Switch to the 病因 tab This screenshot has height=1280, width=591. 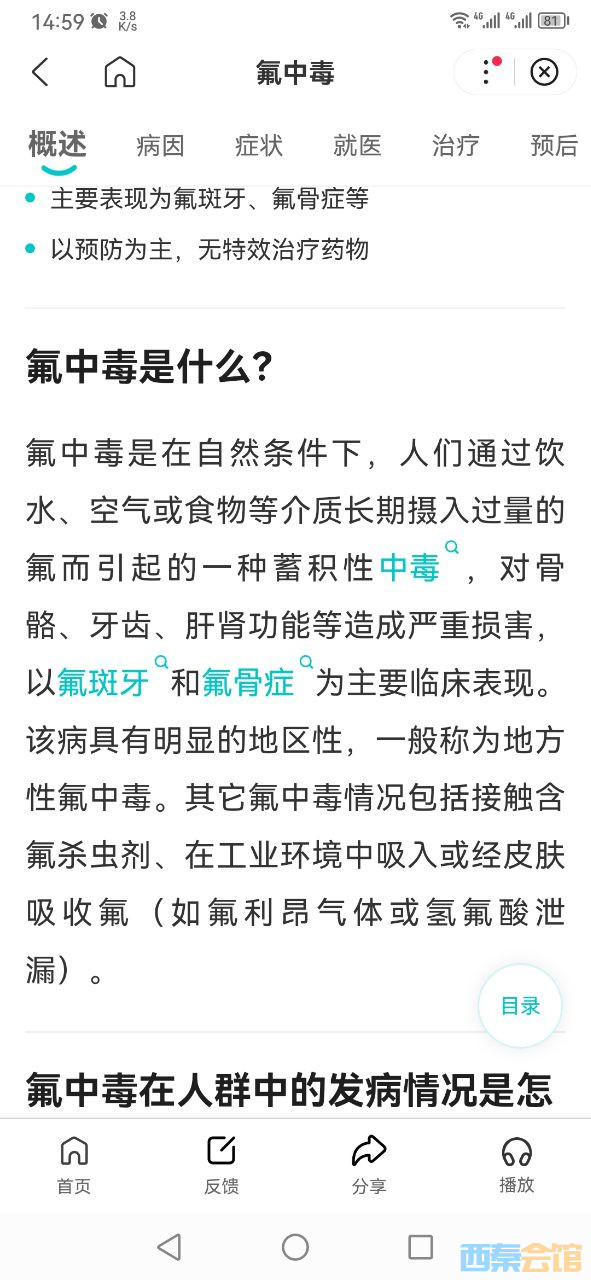pyautogui.click(x=160, y=146)
